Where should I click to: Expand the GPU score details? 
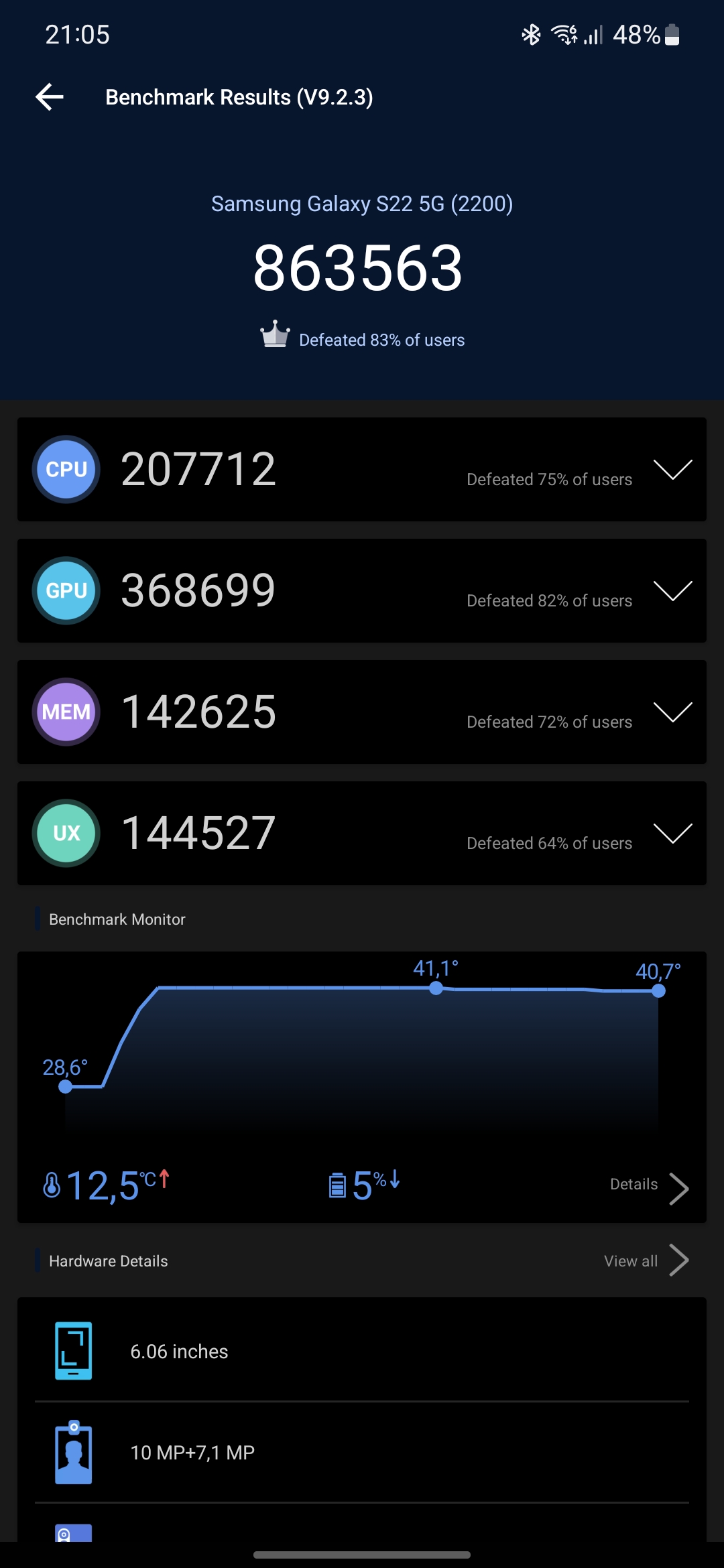point(672,591)
